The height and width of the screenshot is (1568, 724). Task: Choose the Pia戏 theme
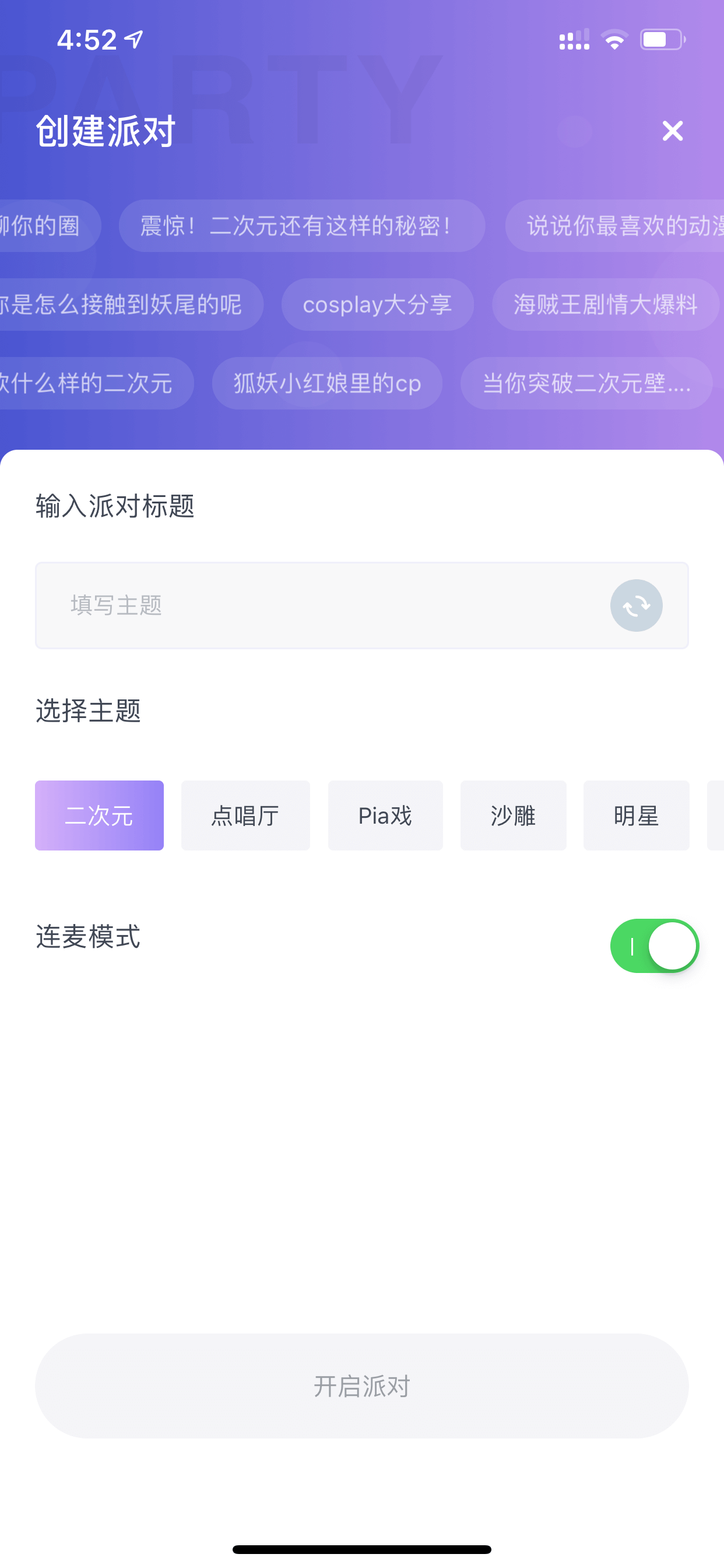tap(385, 815)
